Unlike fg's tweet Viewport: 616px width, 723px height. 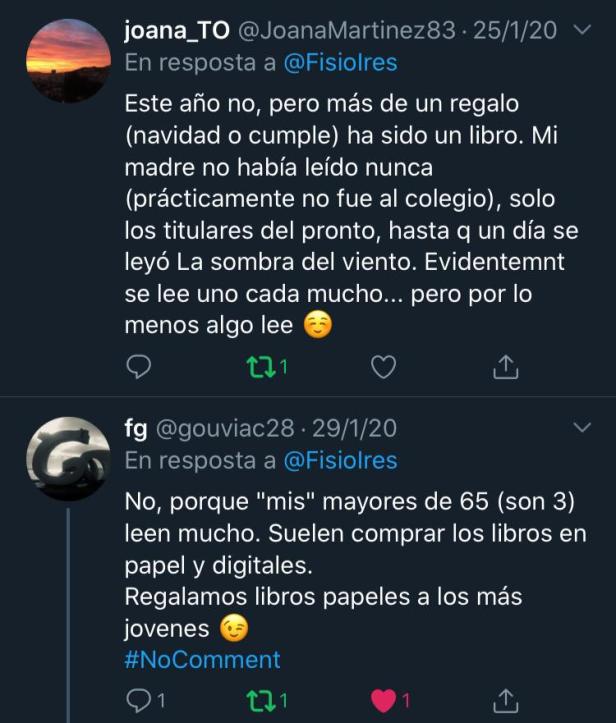click(383, 698)
